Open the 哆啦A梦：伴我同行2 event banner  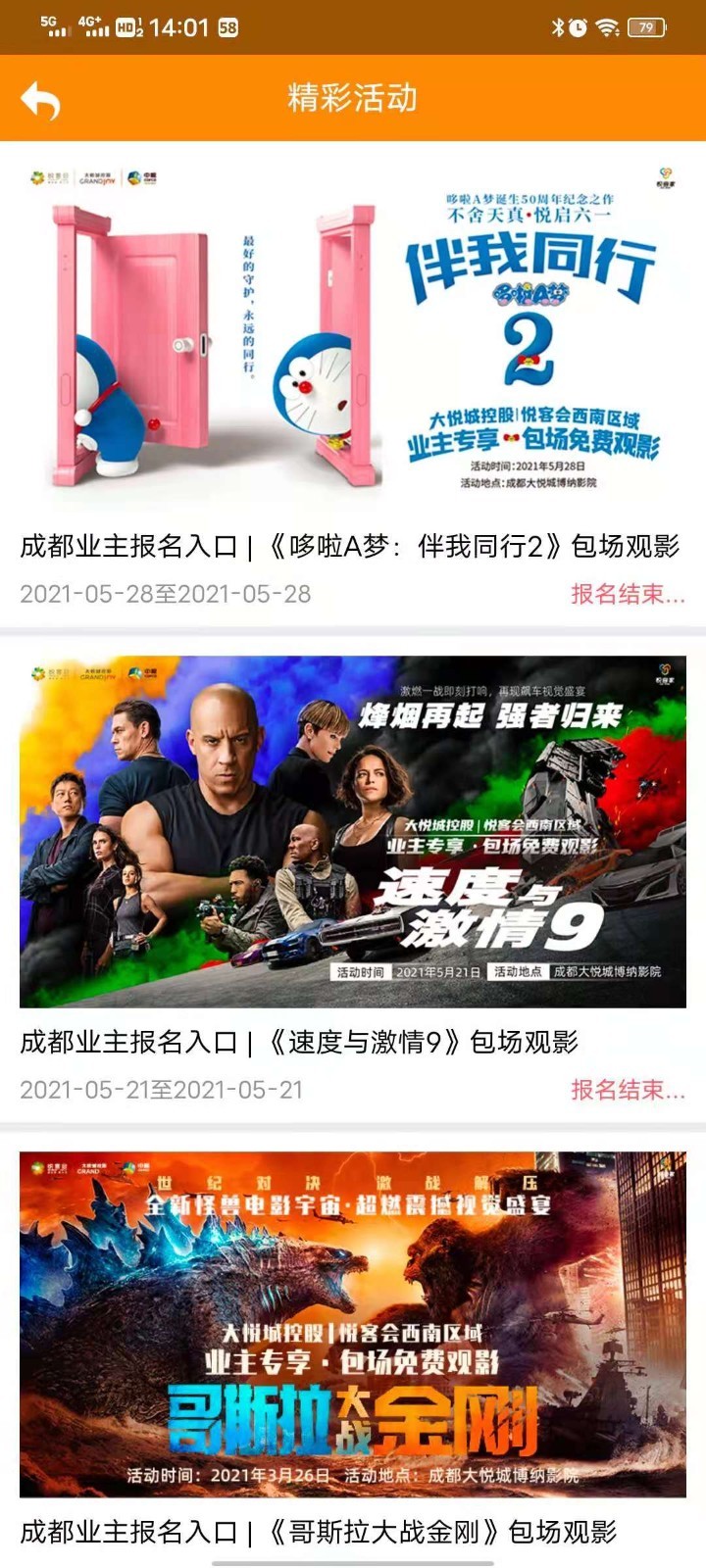coord(353,333)
